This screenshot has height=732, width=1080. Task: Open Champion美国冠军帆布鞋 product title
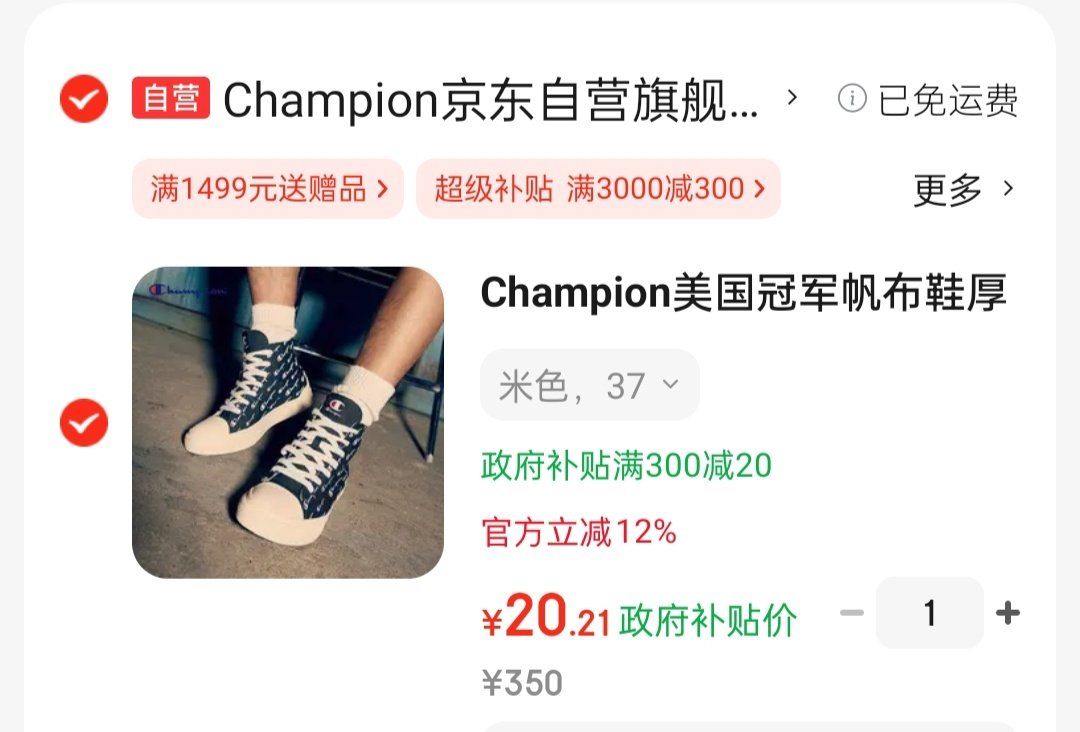coord(743,293)
